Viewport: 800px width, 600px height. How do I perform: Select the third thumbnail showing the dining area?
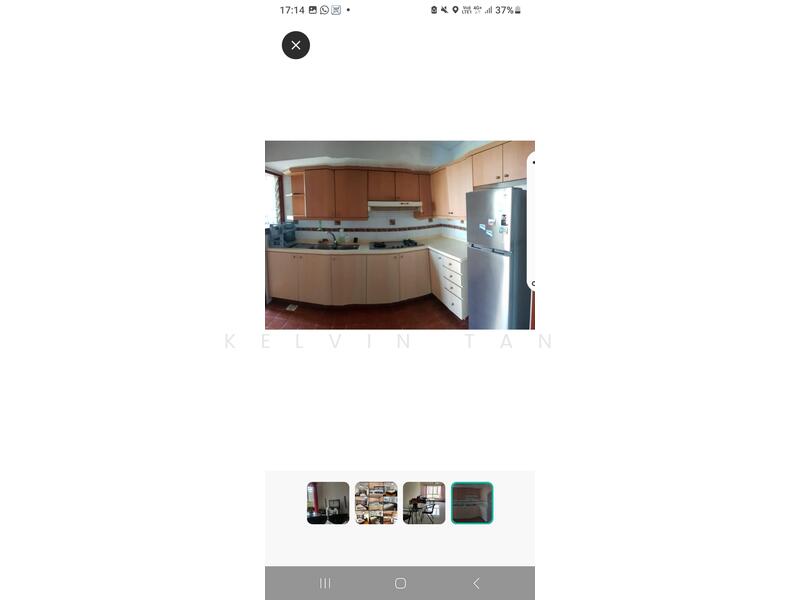424,503
